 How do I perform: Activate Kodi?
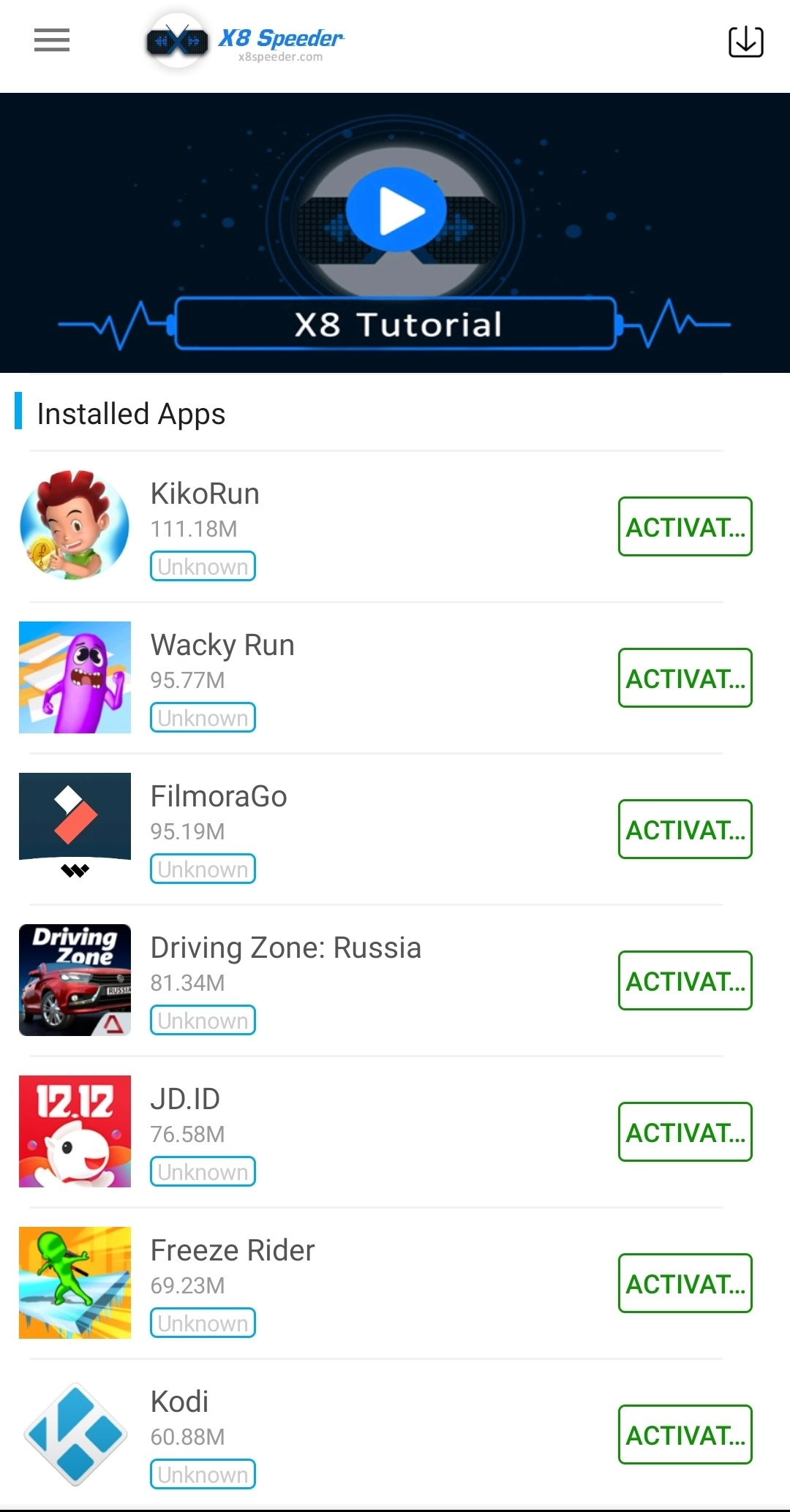[x=685, y=1434]
